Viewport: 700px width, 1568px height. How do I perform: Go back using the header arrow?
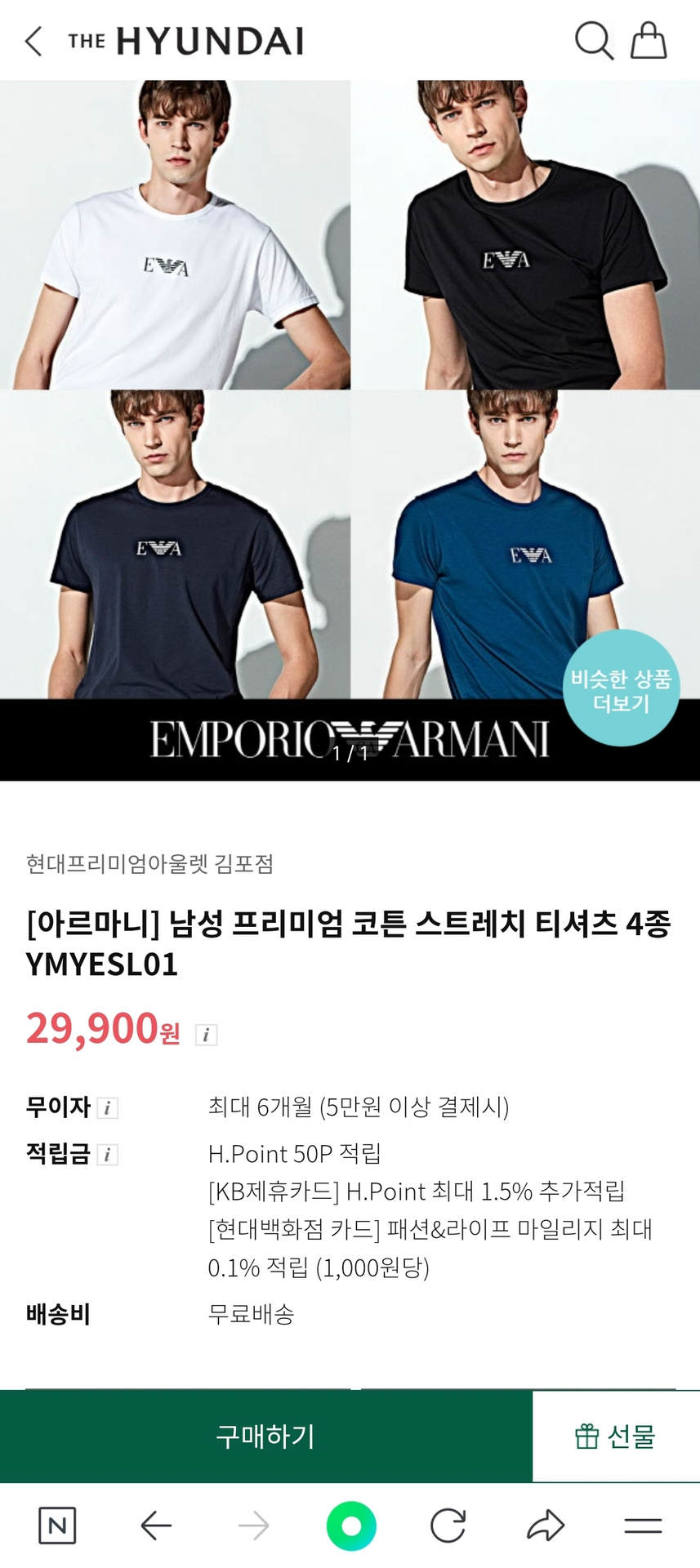(33, 41)
